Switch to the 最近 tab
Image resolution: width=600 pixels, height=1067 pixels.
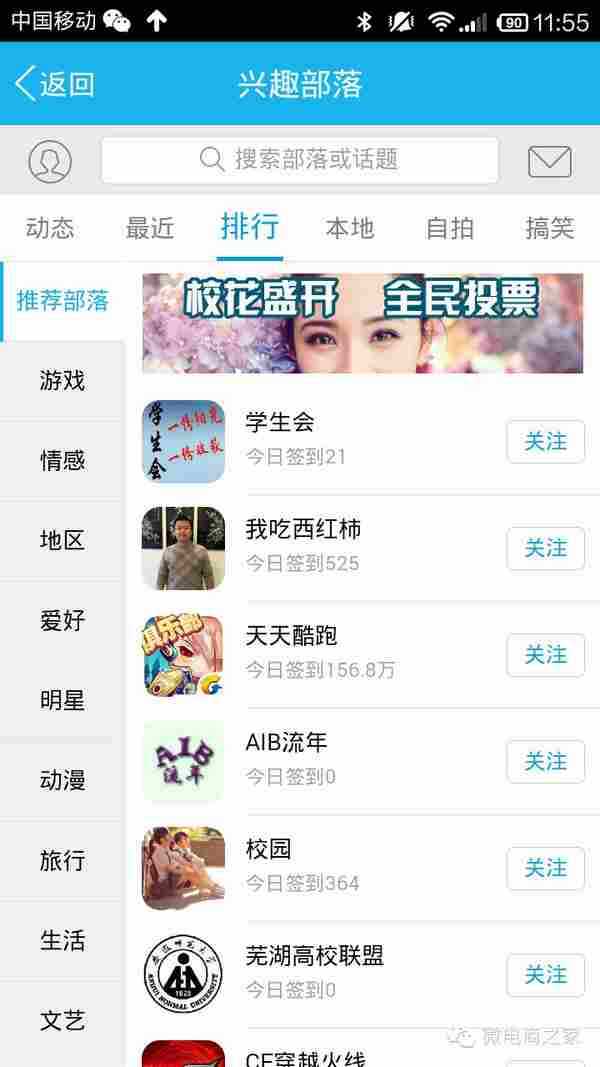tap(150, 228)
